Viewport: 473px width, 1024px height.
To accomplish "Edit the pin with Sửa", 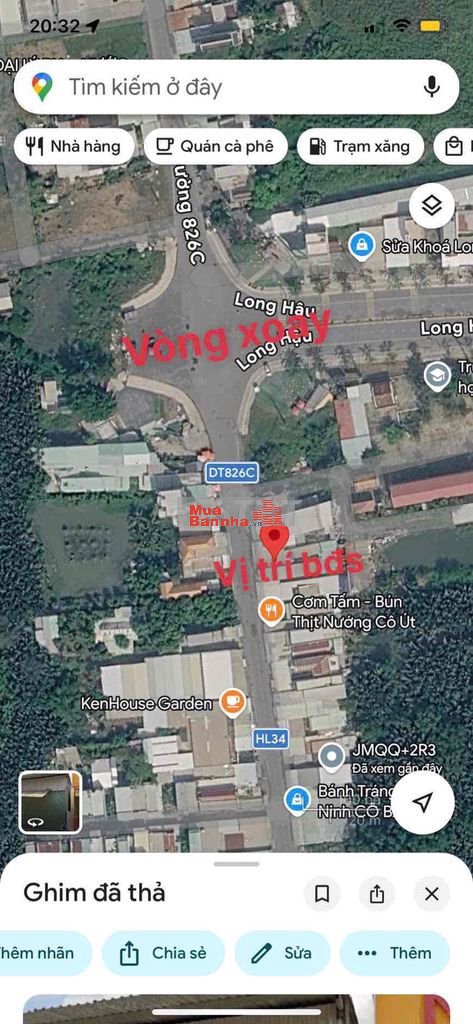I will point(282,953).
